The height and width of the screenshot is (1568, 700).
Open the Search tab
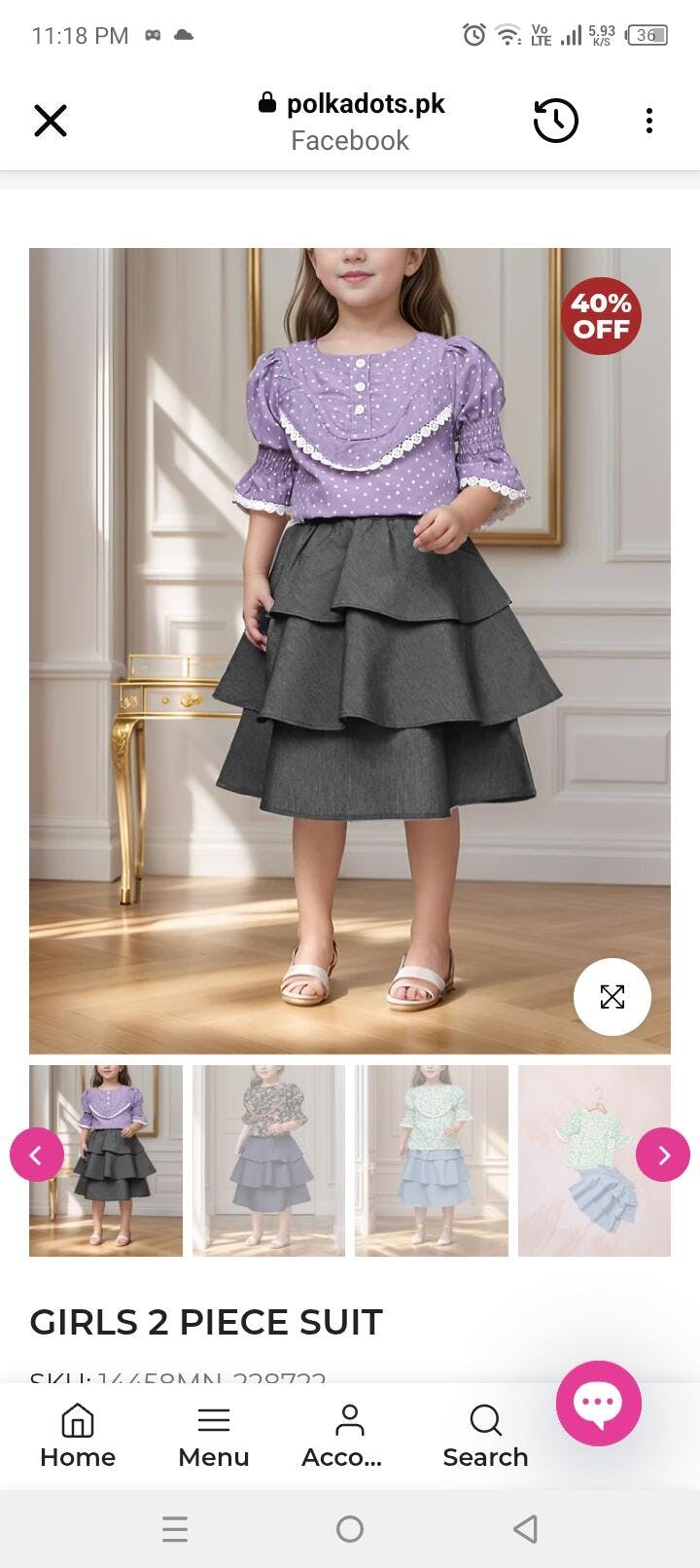pyautogui.click(x=485, y=1436)
